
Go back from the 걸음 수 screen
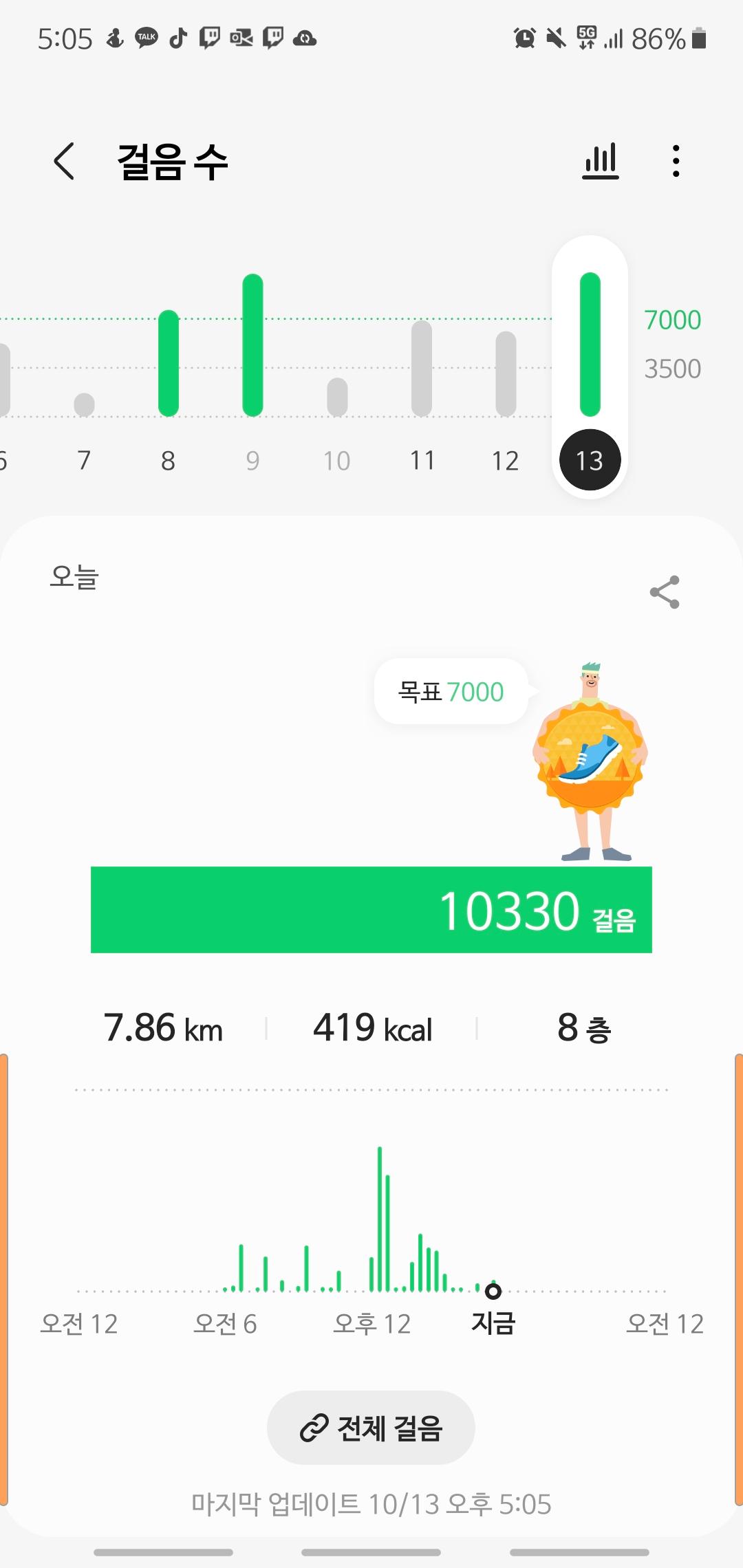(x=64, y=162)
